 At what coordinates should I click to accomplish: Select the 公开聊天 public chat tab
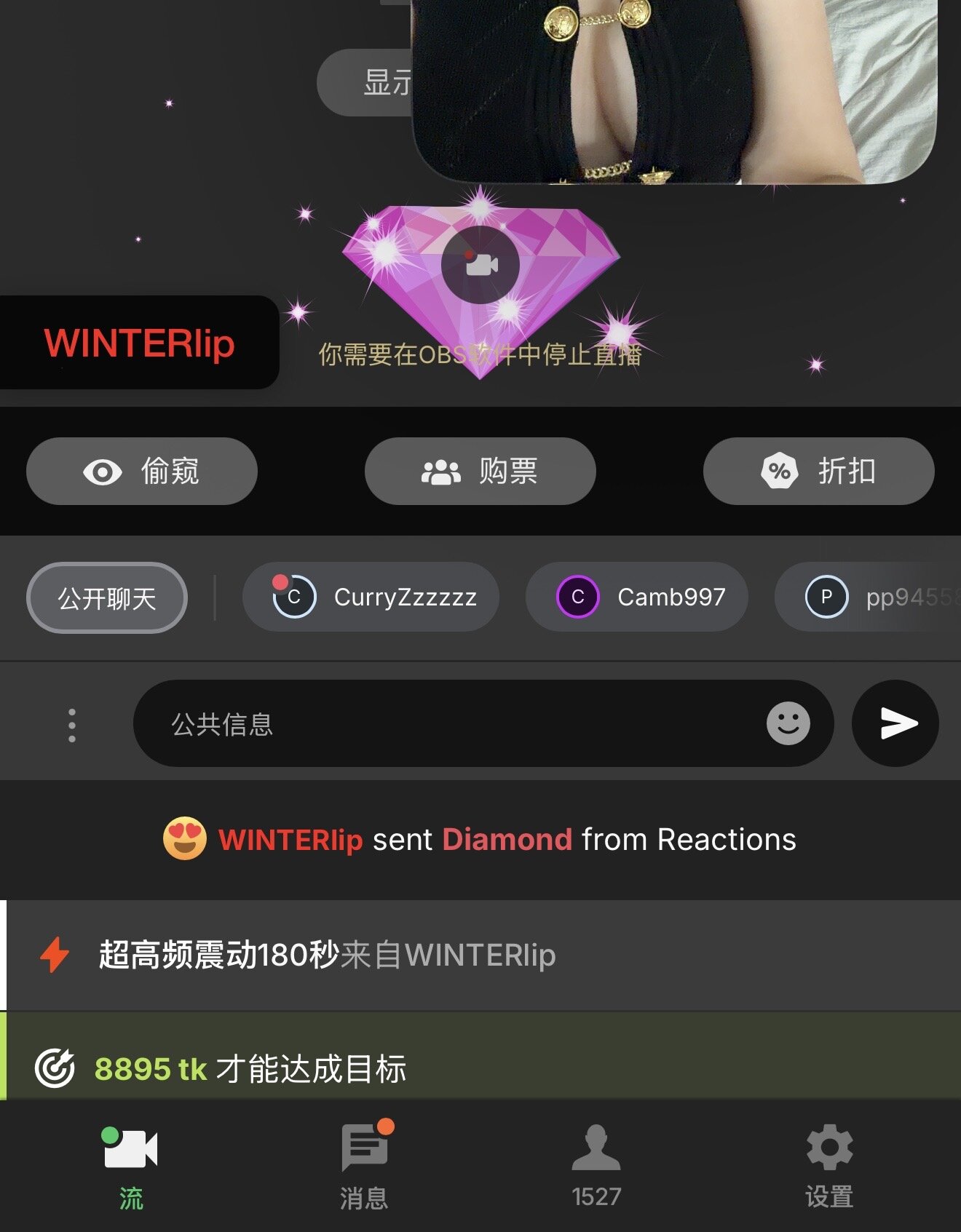[107, 598]
